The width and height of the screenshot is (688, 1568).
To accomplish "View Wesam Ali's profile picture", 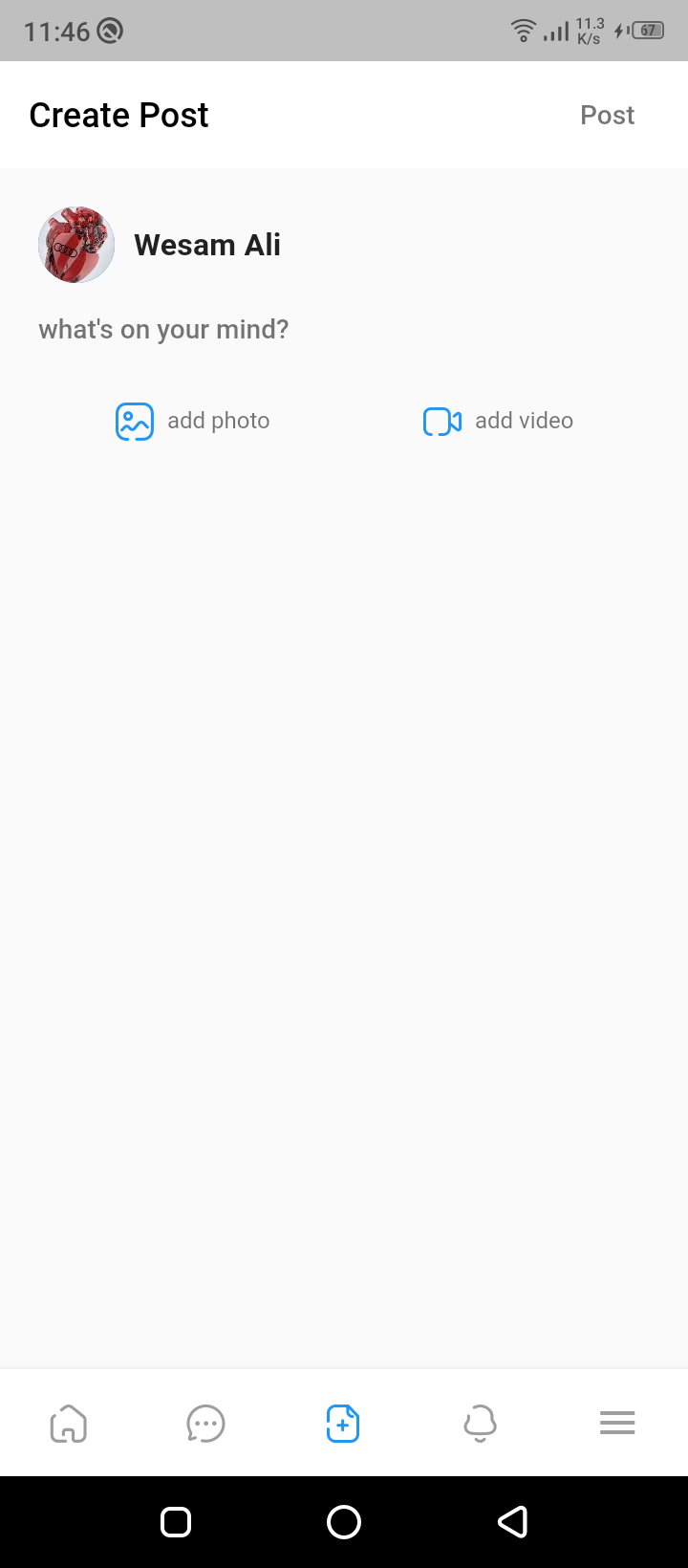I will point(75,244).
